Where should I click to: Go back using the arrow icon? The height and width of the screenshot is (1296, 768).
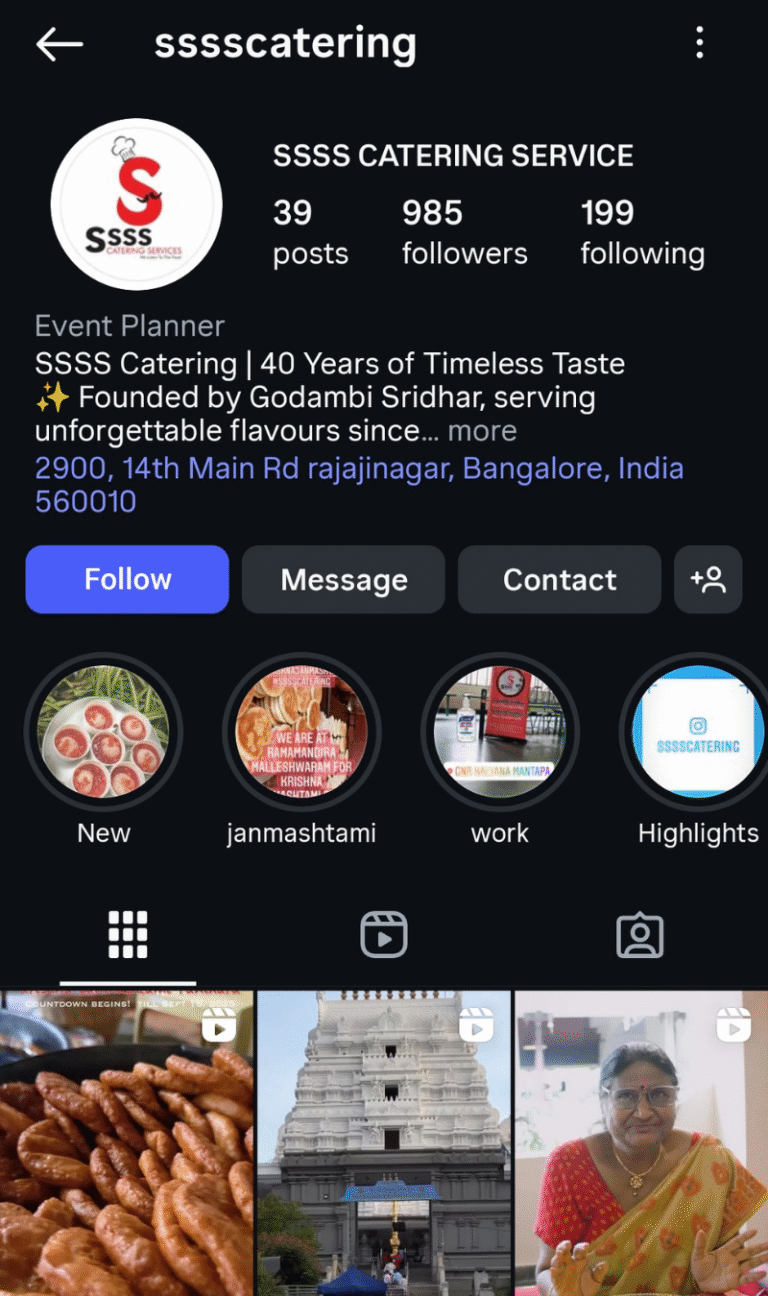(59, 44)
